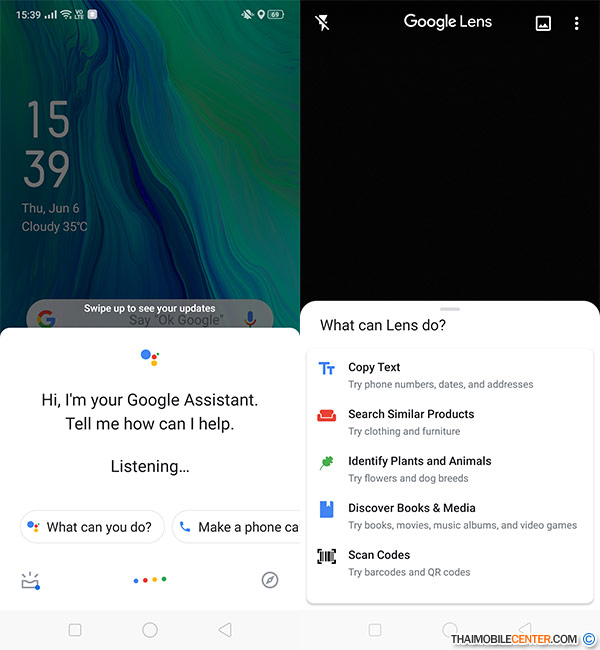This screenshot has height=650, width=600.
Task: Toggle the flash in Google Lens
Action: tap(322, 23)
